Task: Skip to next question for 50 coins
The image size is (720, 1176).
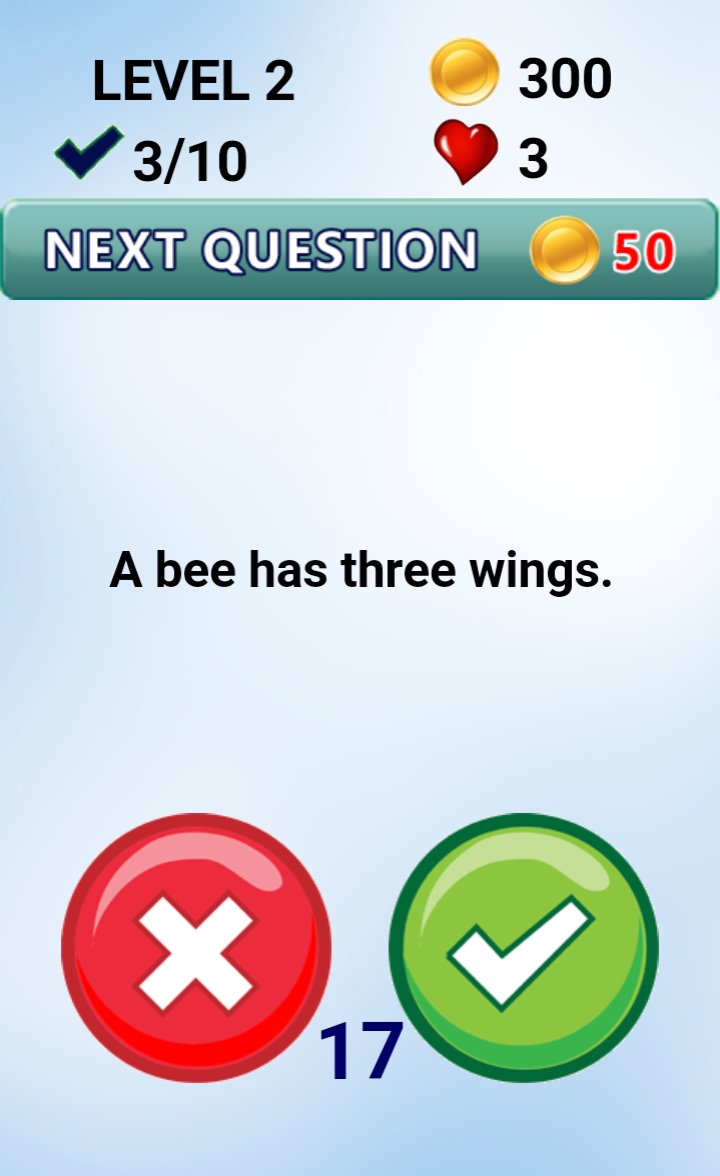Action: click(359, 249)
